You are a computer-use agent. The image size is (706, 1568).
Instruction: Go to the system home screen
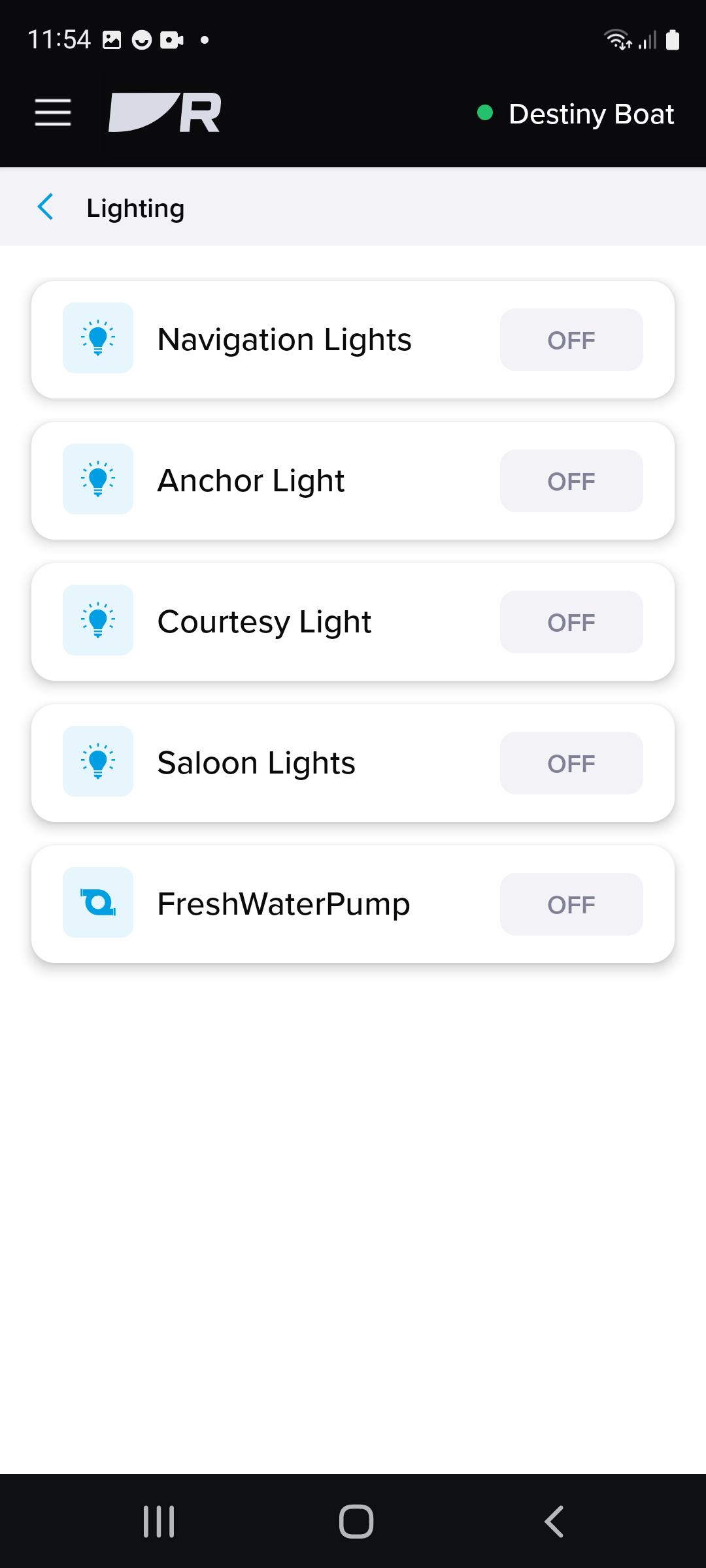[356, 1521]
